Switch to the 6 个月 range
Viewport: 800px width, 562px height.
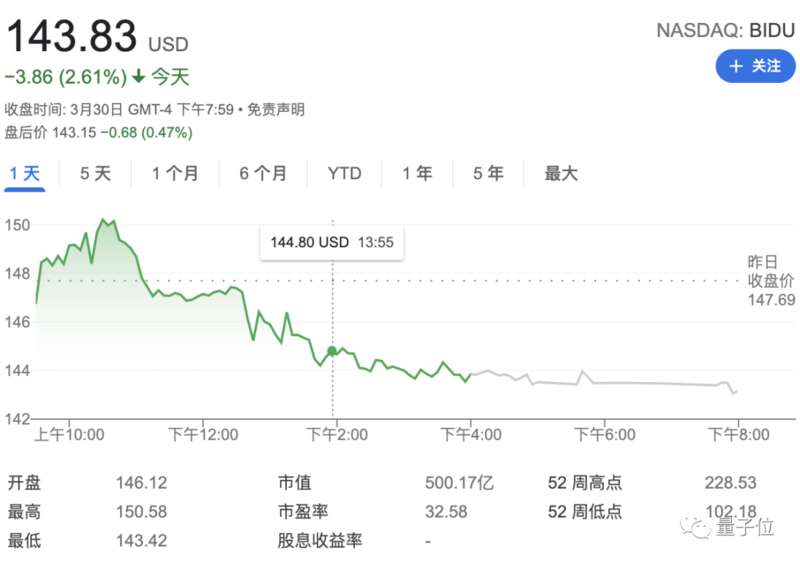263,174
